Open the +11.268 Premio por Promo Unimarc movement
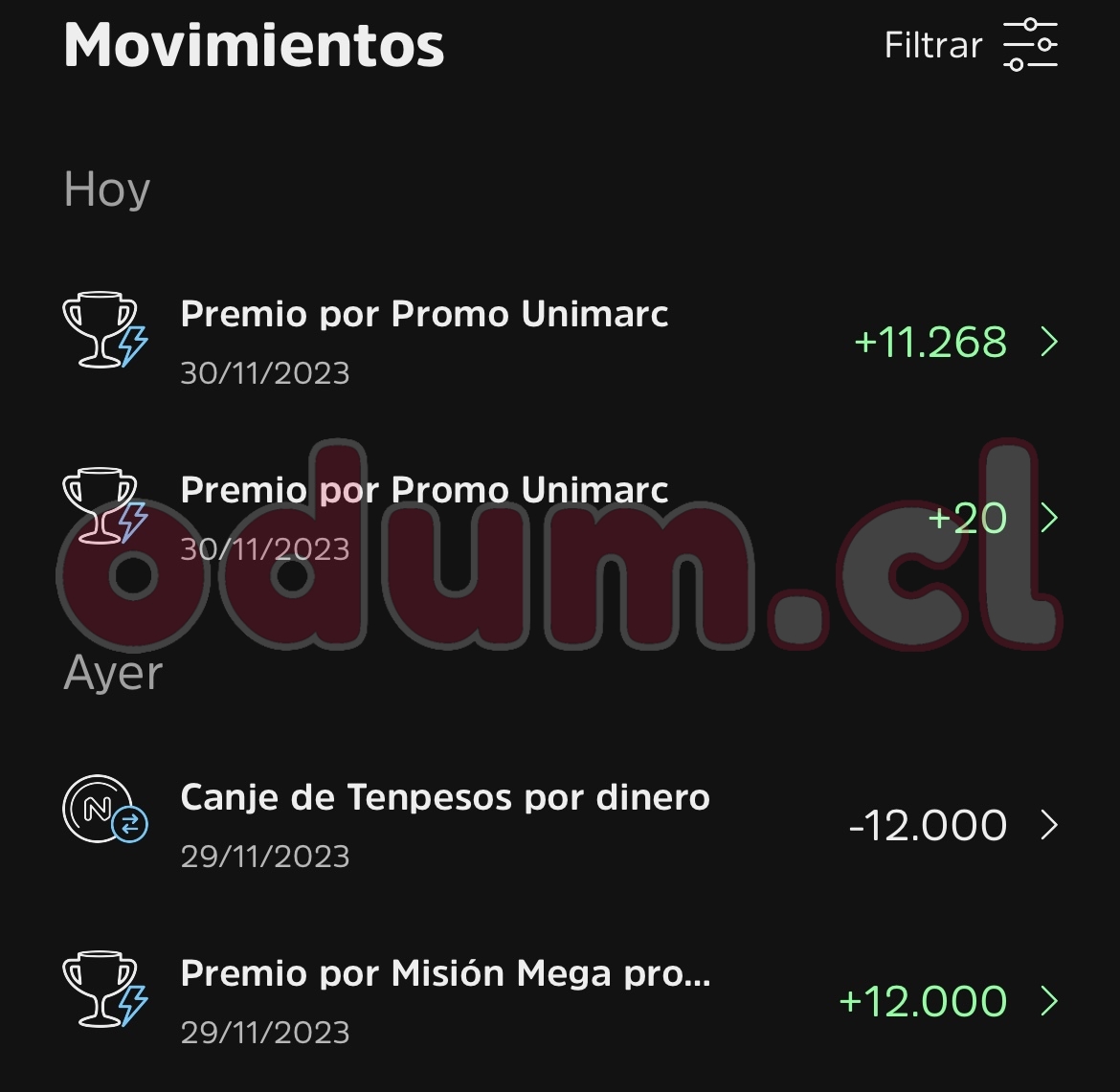The width and height of the screenshot is (1120, 1092). point(560,342)
